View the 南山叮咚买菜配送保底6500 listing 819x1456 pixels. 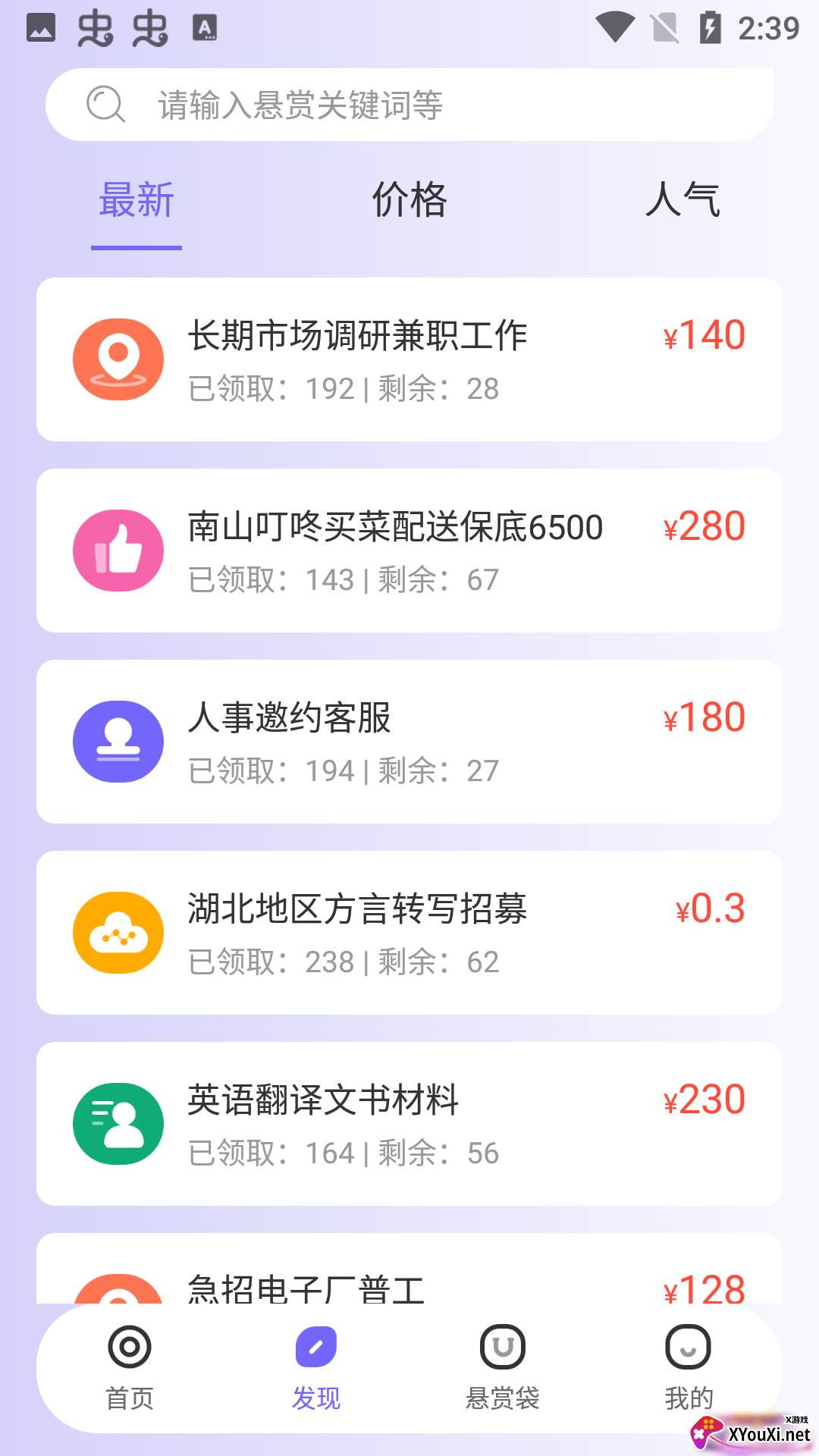point(409,551)
